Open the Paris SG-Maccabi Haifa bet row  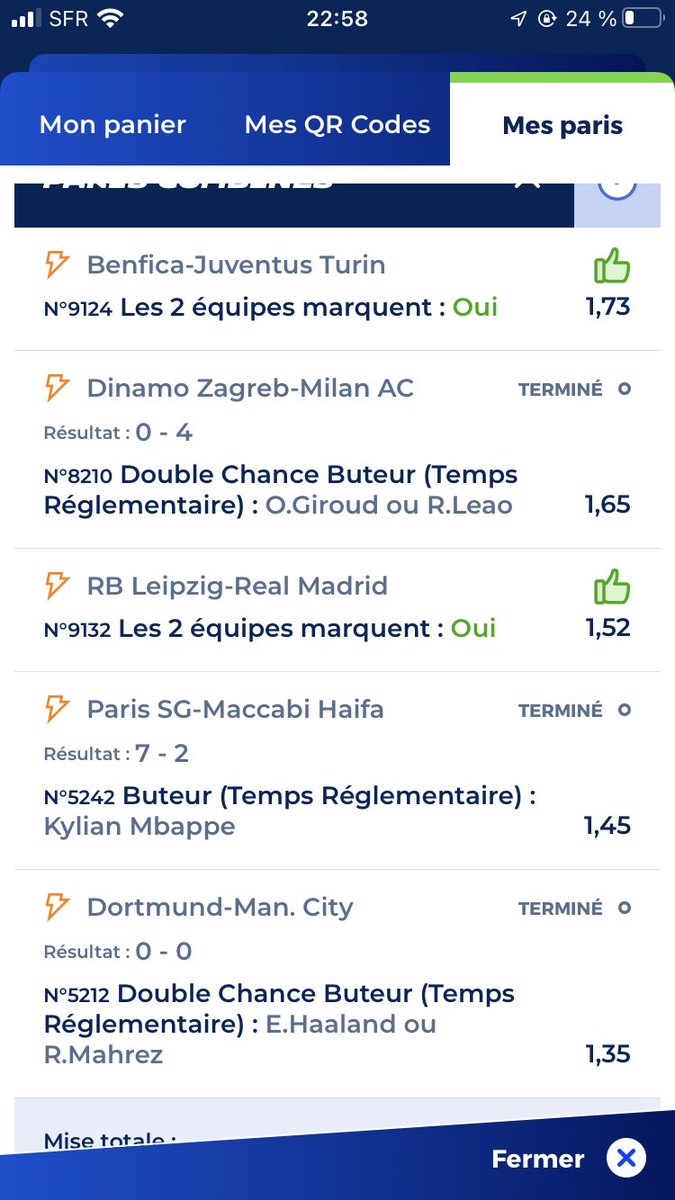(x=337, y=771)
